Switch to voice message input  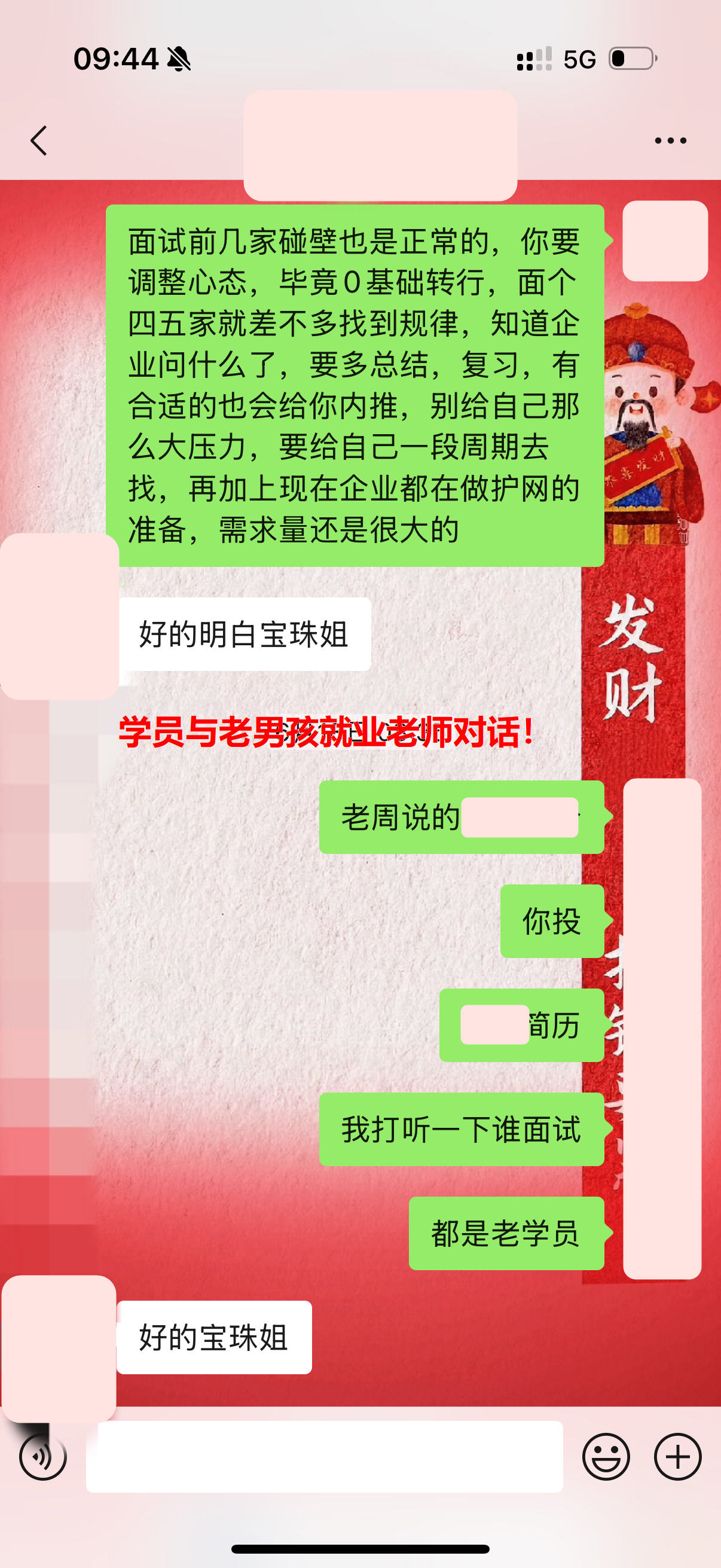click(x=42, y=1457)
